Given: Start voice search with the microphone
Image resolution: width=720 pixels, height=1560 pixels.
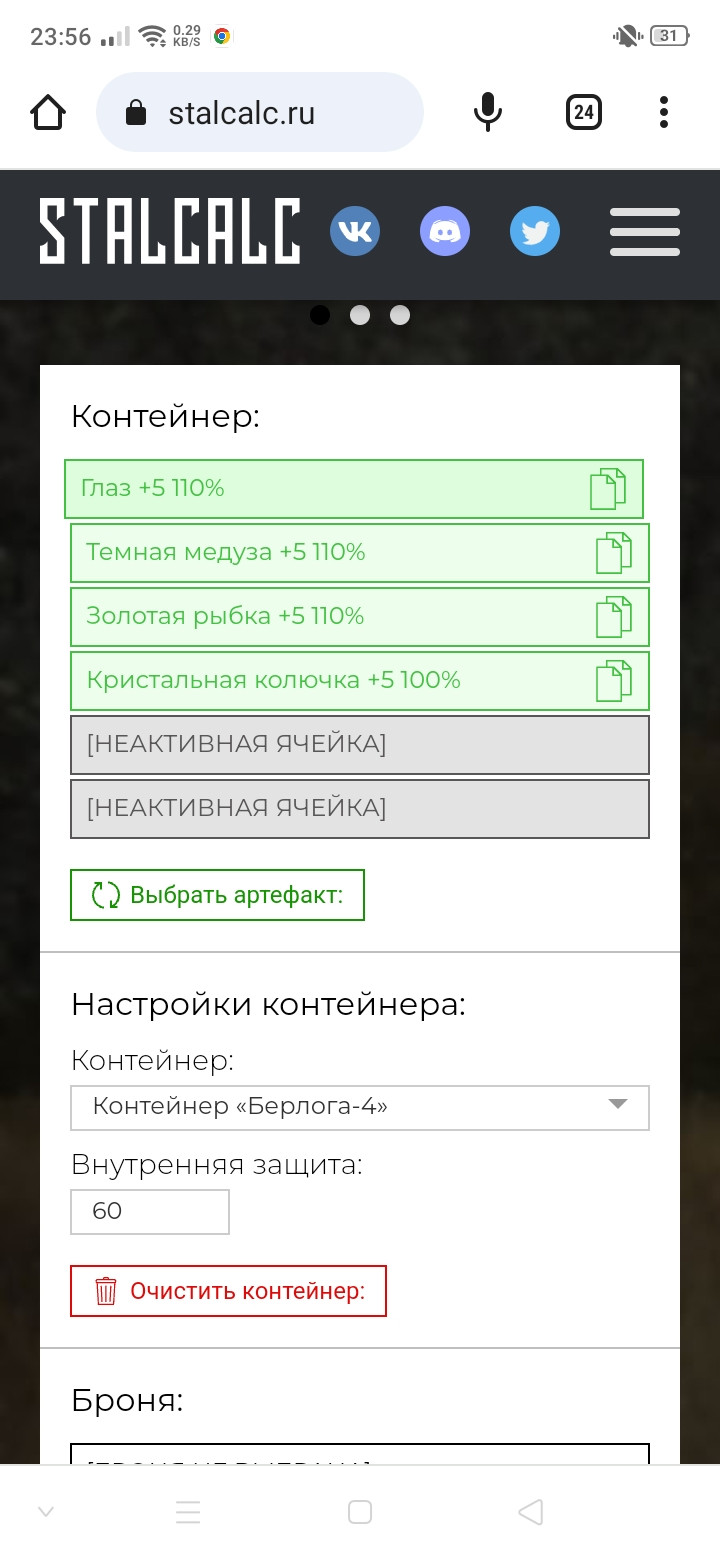Looking at the screenshot, I should 488,112.
